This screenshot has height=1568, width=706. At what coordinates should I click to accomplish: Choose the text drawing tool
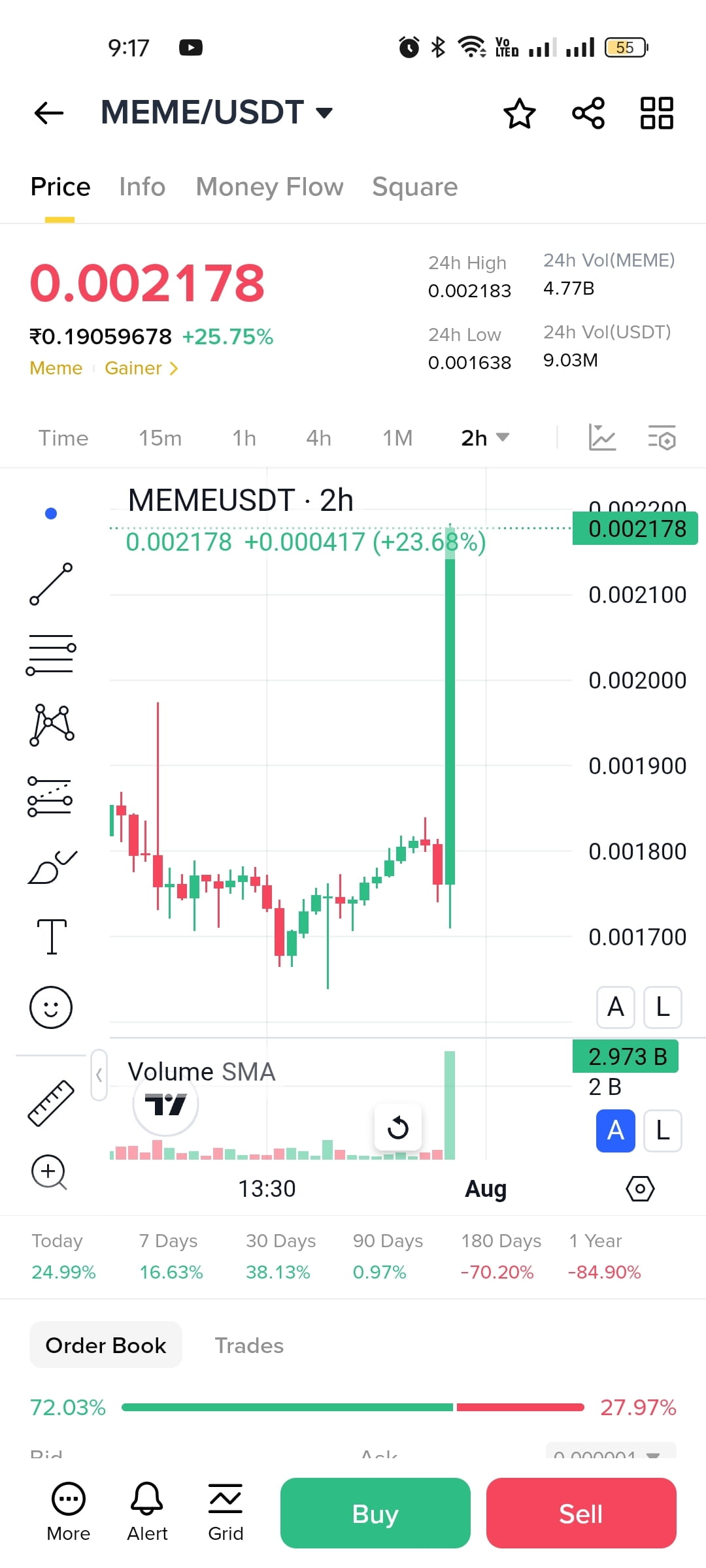click(x=52, y=936)
